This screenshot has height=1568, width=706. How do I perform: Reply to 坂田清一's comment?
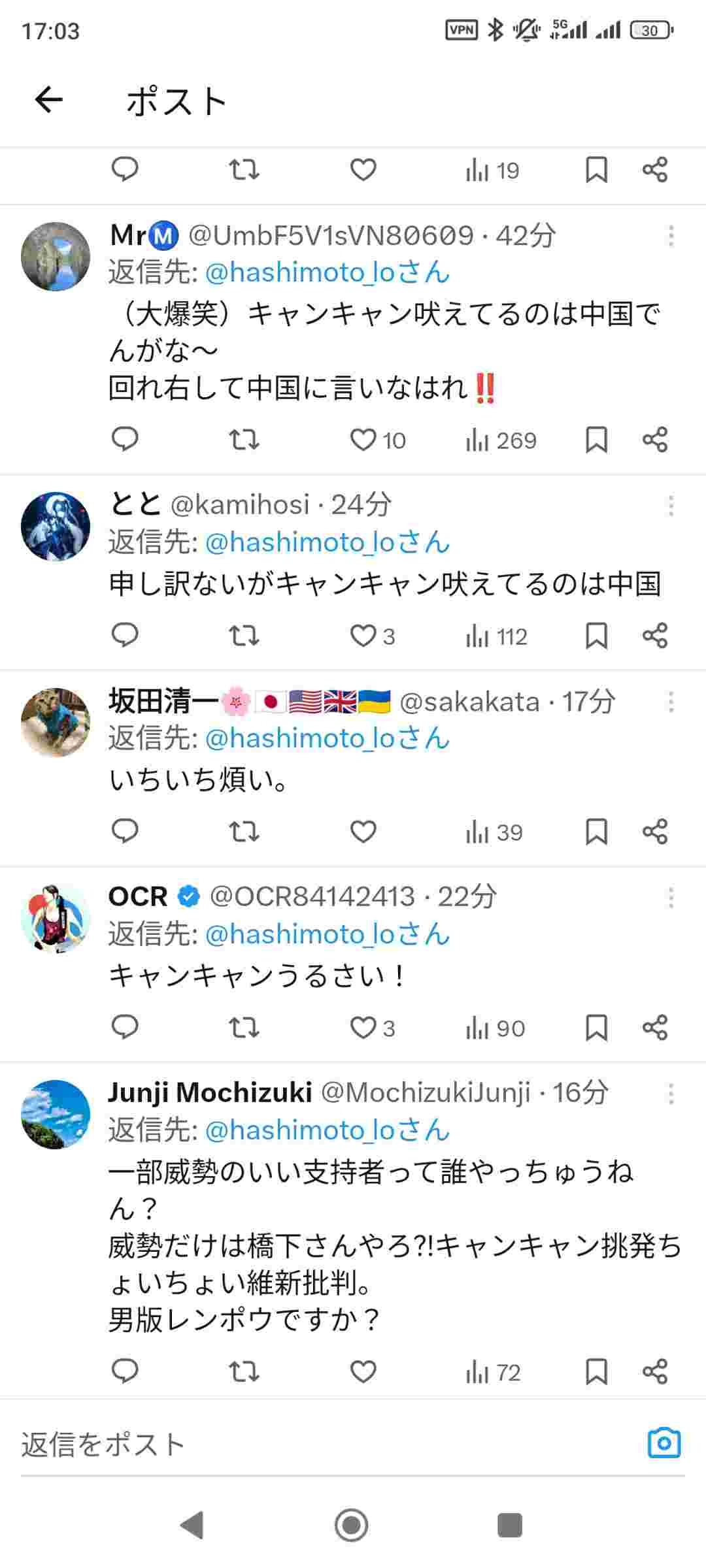pos(125,832)
